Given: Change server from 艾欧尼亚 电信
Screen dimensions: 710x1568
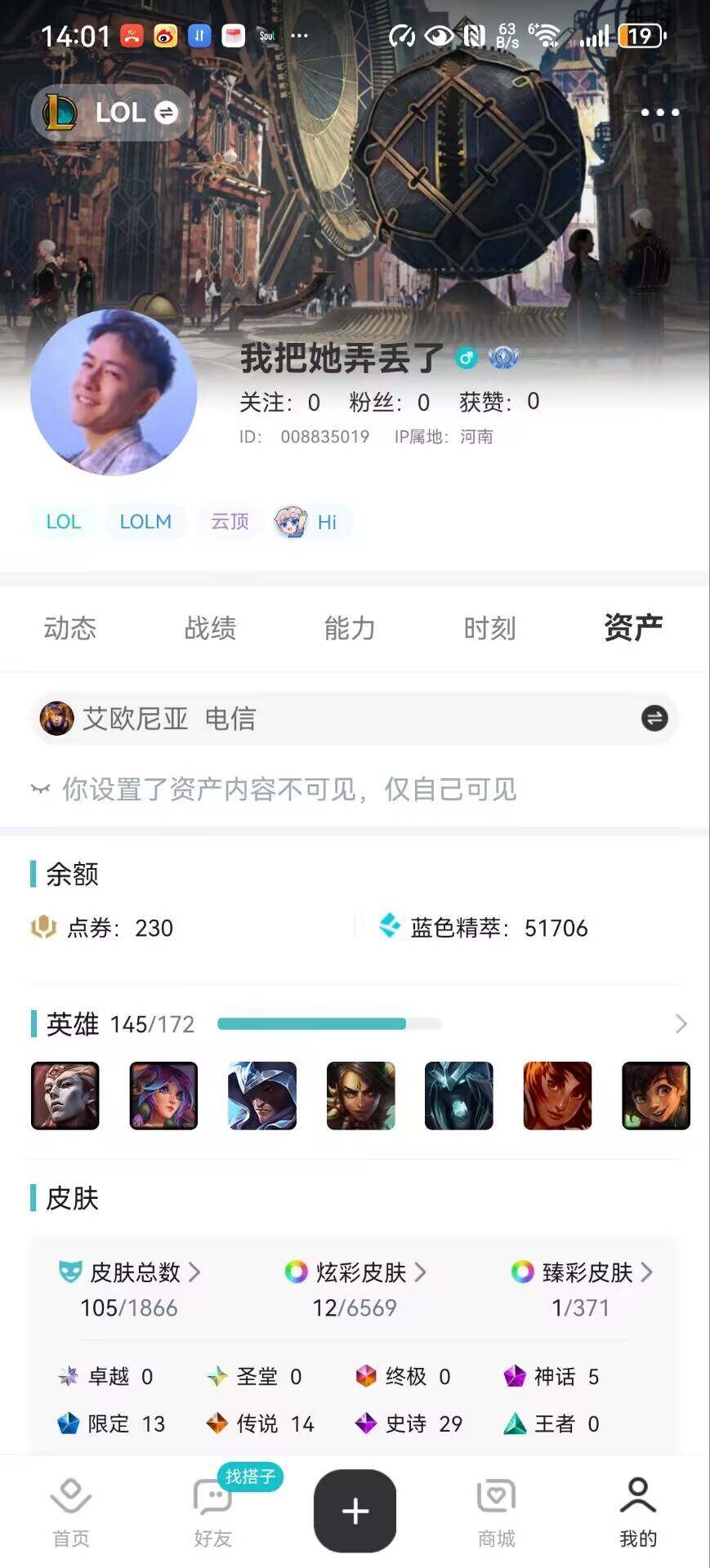Looking at the screenshot, I should click(654, 719).
